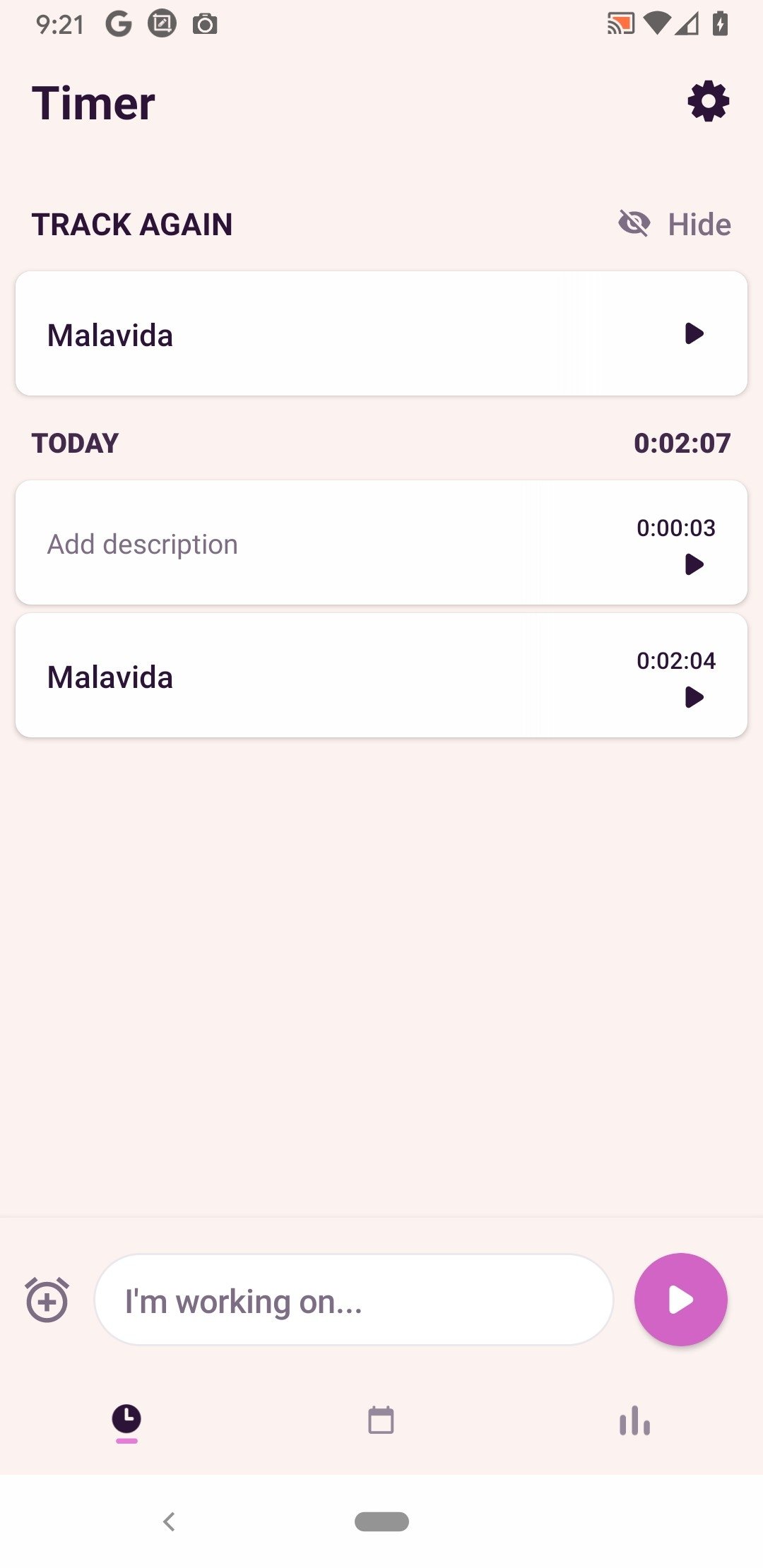Image resolution: width=763 pixels, height=1568 pixels.
Task: Go back using system back arrow
Action: pyautogui.click(x=169, y=1521)
